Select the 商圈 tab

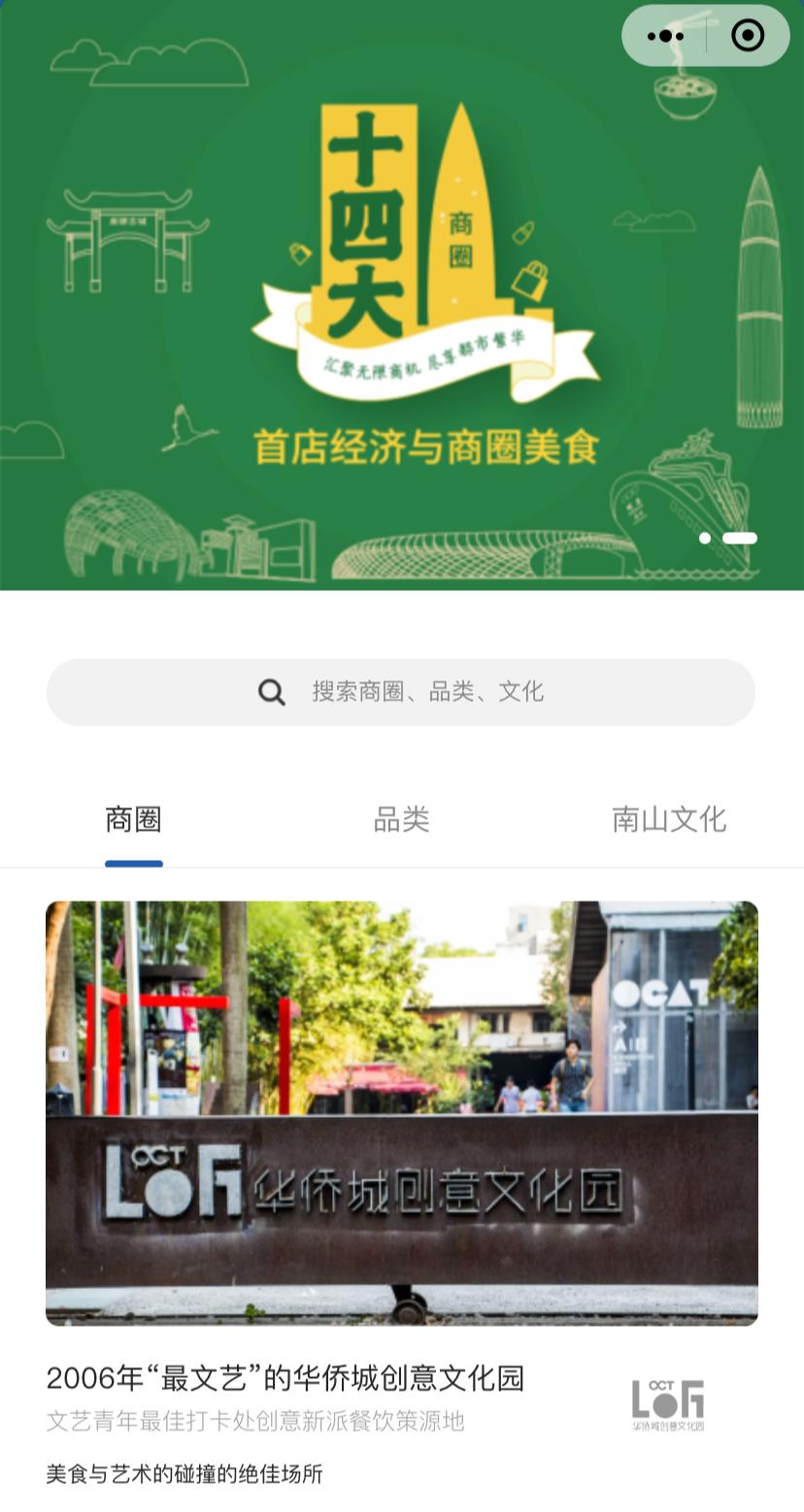pyautogui.click(x=133, y=820)
